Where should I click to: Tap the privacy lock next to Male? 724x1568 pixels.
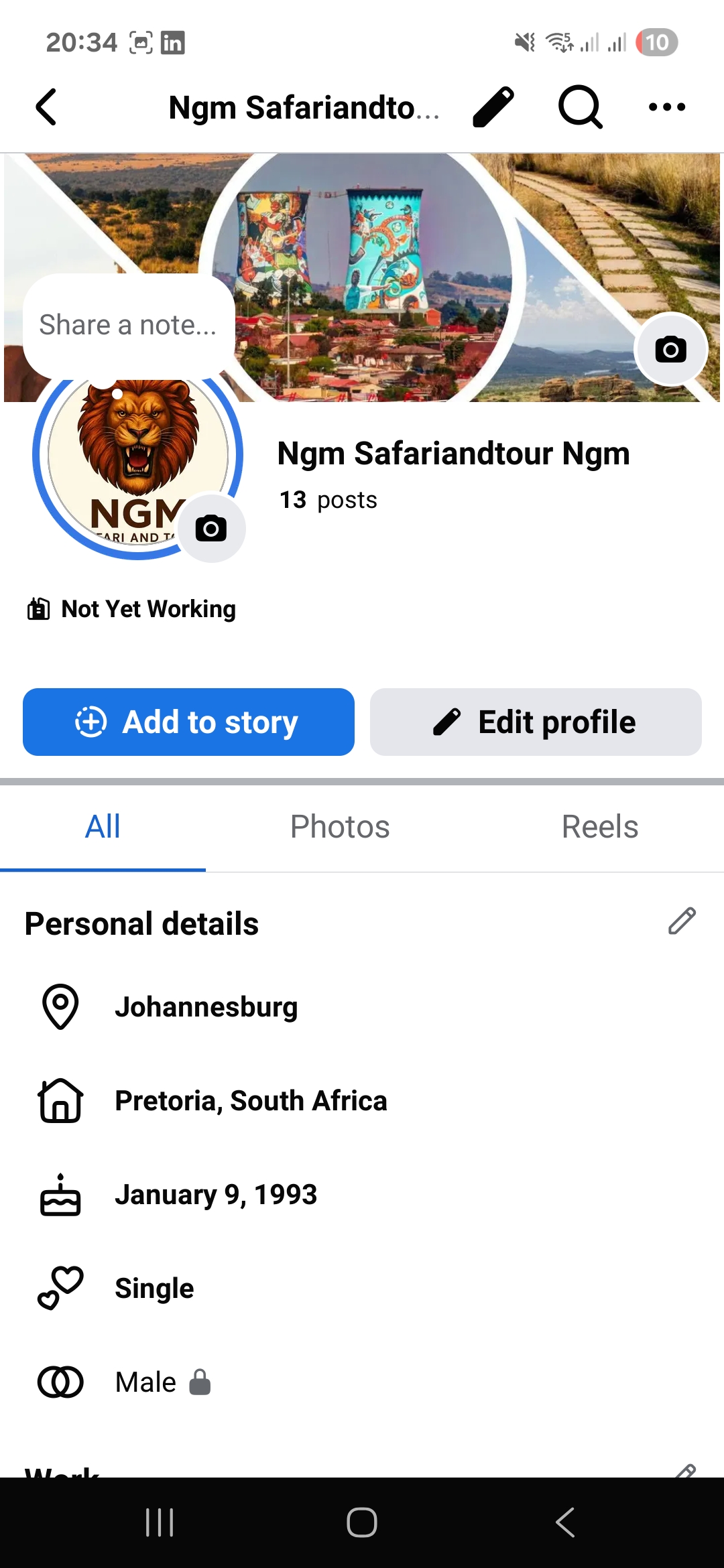pyautogui.click(x=199, y=1382)
